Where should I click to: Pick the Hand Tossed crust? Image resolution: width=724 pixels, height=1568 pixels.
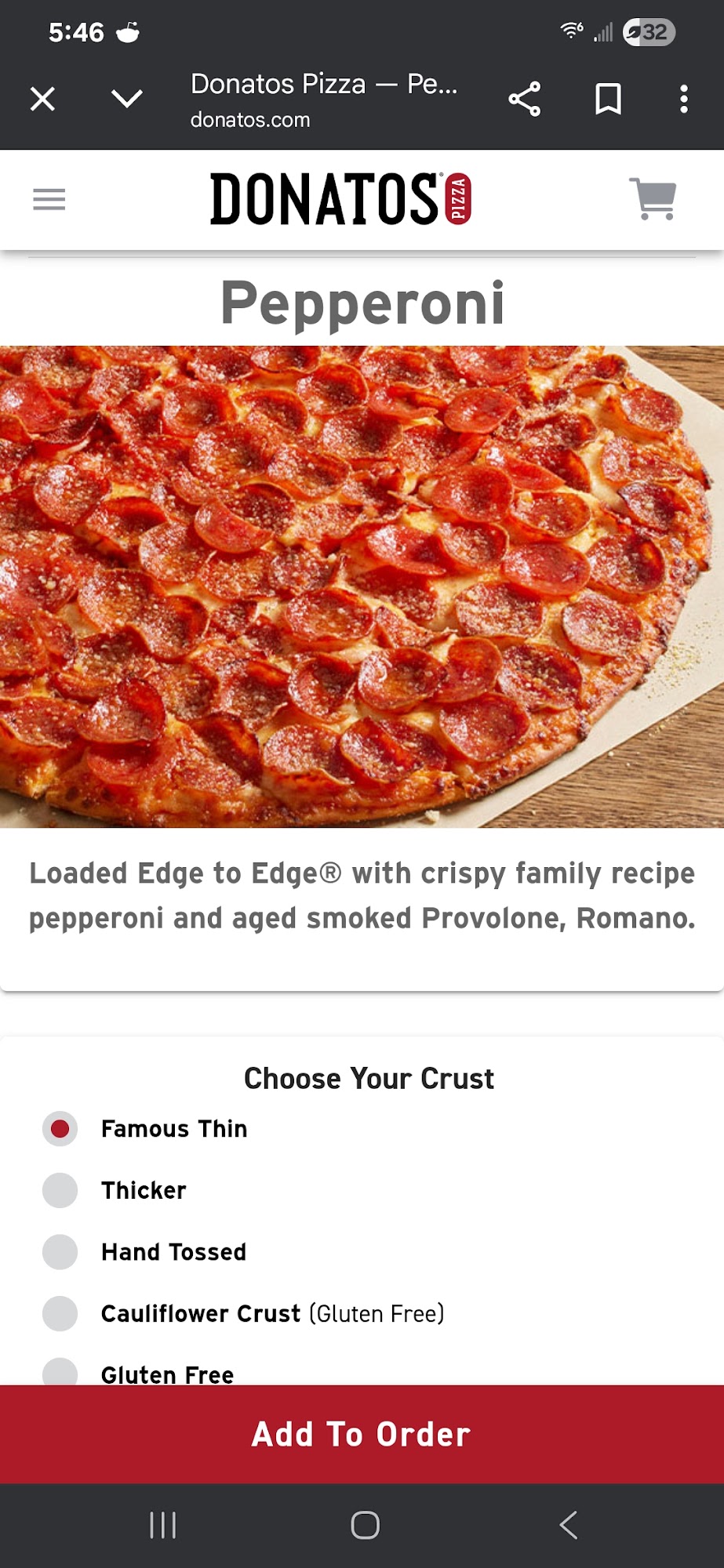pyautogui.click(x=60, y=1252)
